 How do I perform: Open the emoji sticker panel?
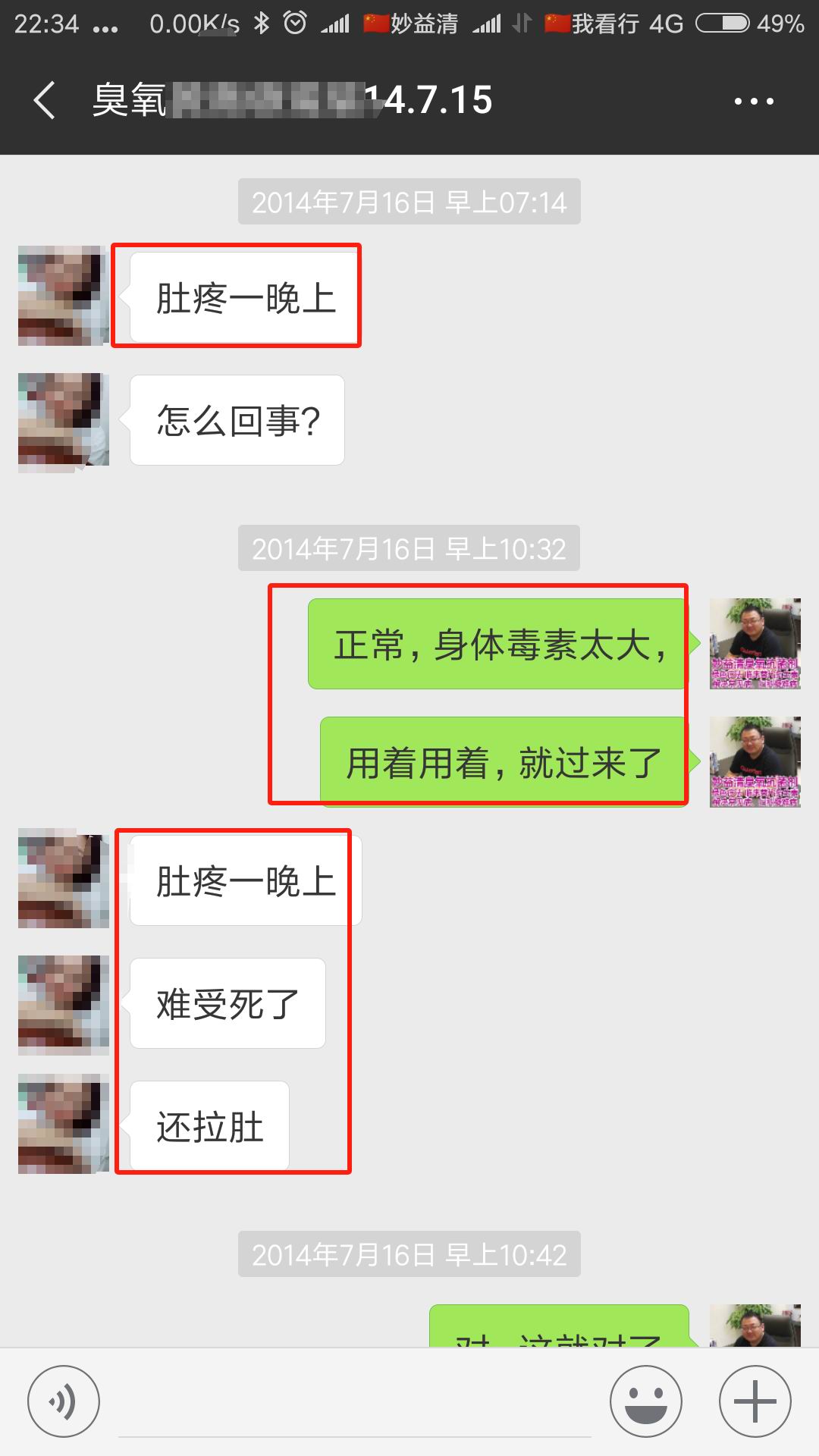(646, 1401)
